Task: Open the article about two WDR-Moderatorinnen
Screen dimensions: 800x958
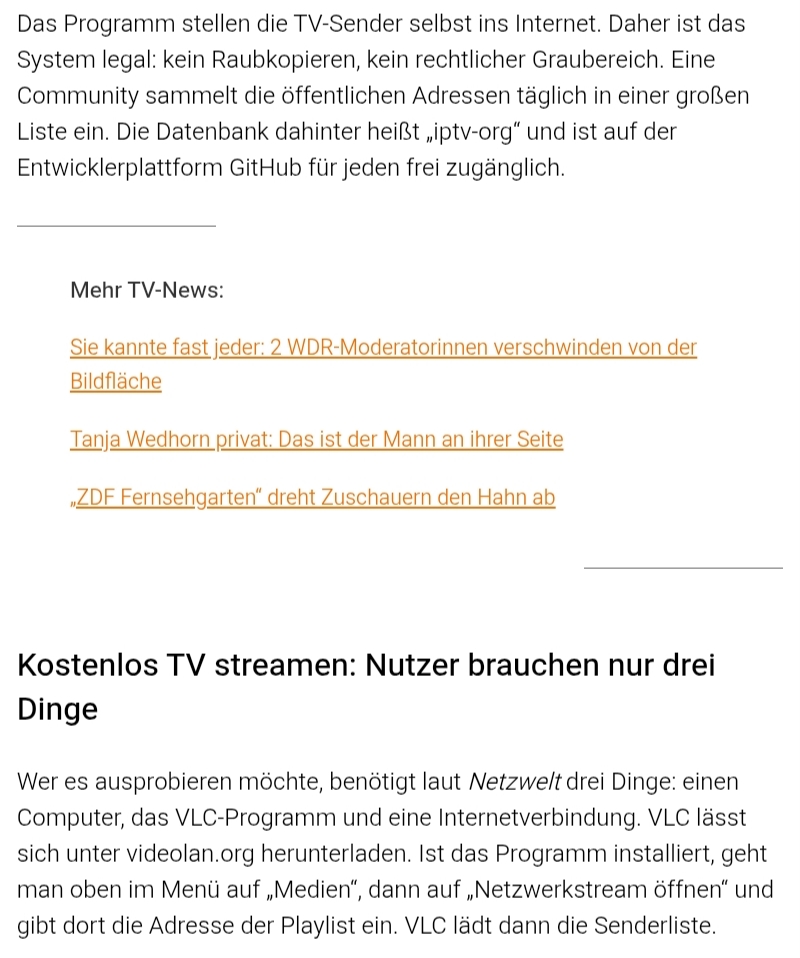Action: click(x=383, y=364)
